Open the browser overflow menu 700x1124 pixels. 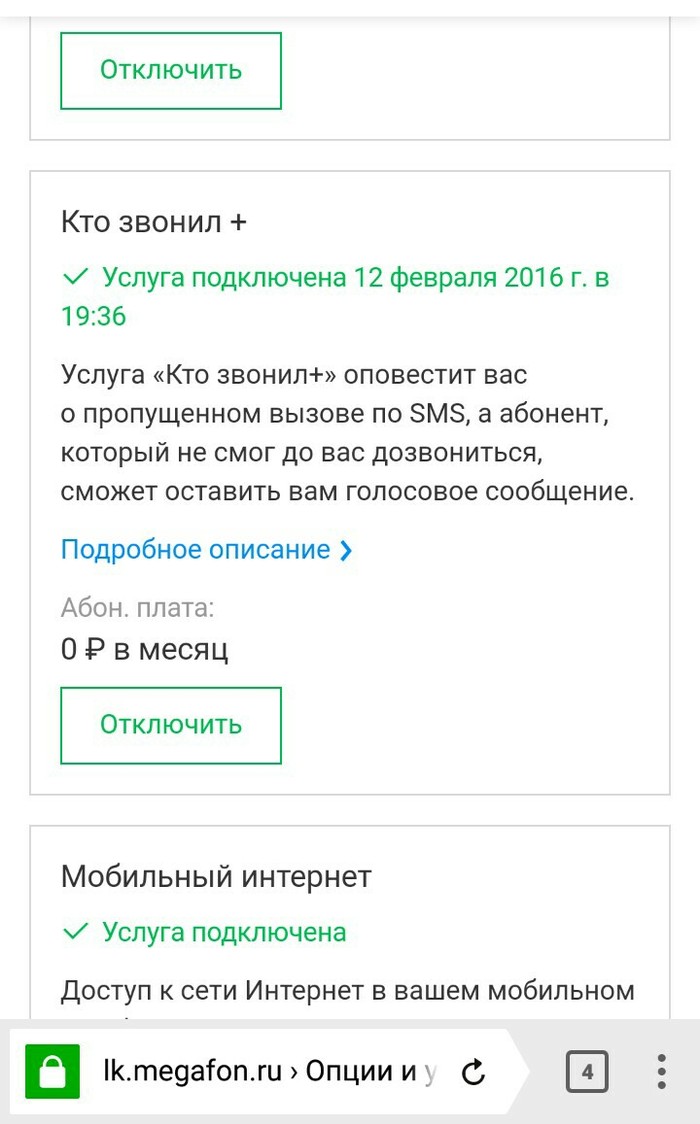click(661, 1072)
